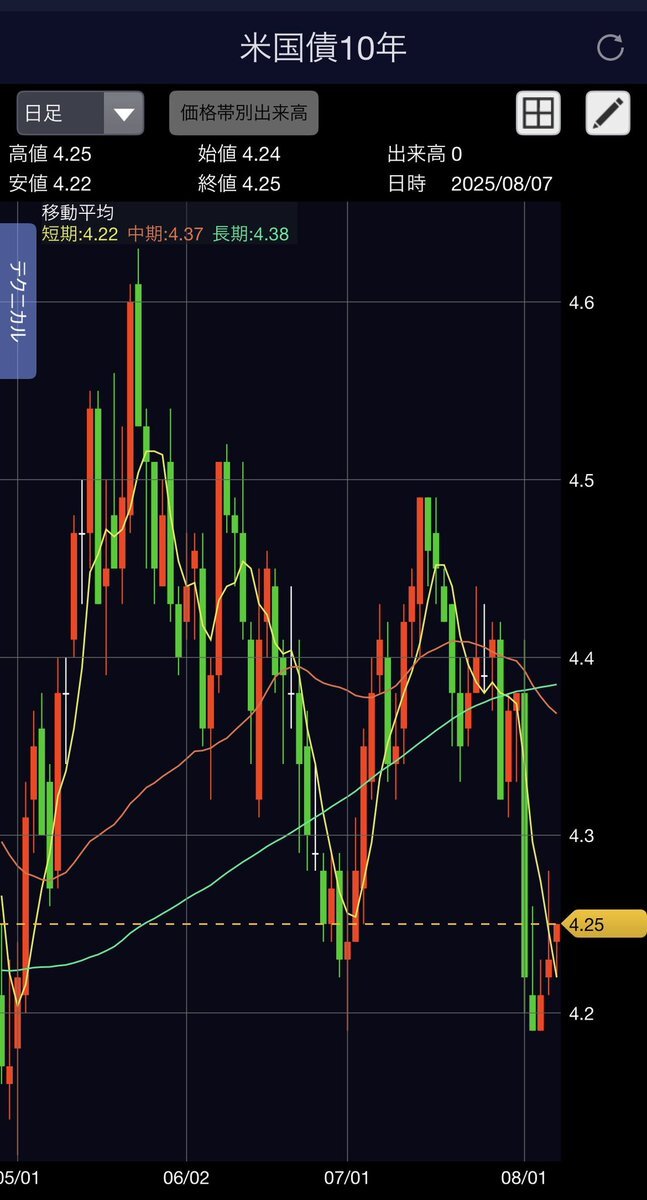This screenshot has height=1200, width=647.
Task: Refresh the 米国債10年 chart
Action: [609, 47]
